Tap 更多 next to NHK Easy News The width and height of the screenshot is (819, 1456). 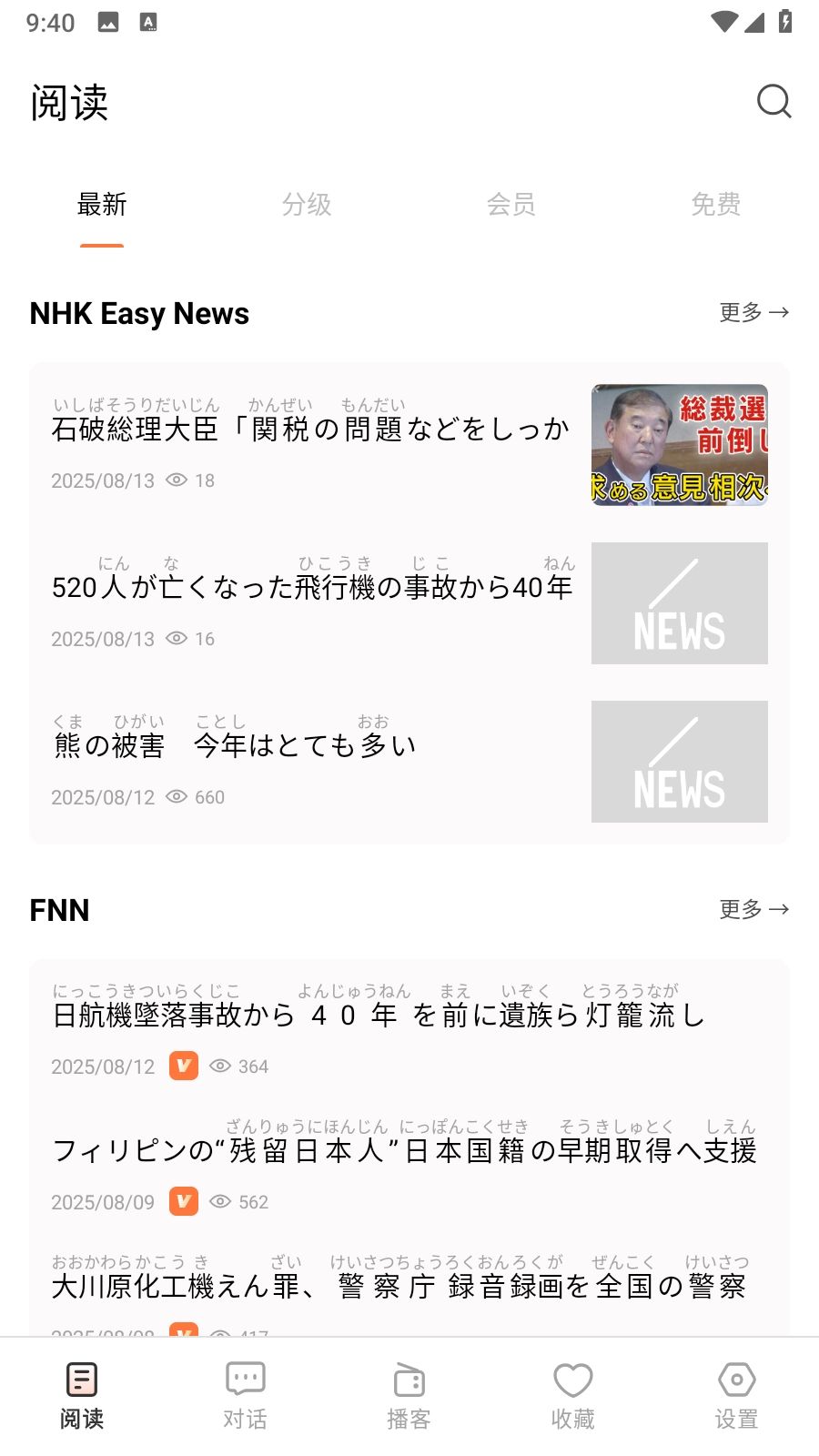[753, 313]
